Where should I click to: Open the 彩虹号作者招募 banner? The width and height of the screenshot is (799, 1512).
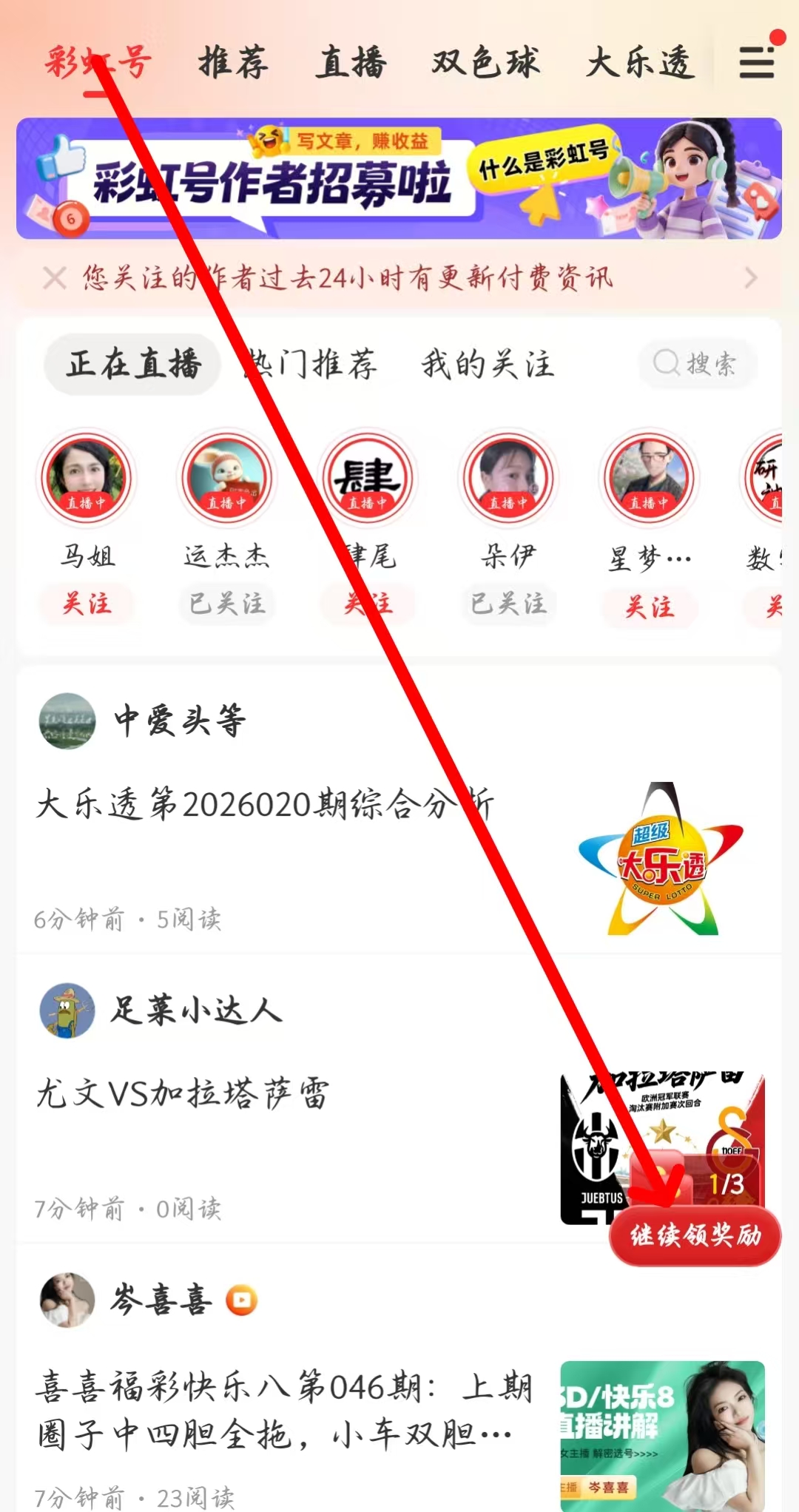399,178
